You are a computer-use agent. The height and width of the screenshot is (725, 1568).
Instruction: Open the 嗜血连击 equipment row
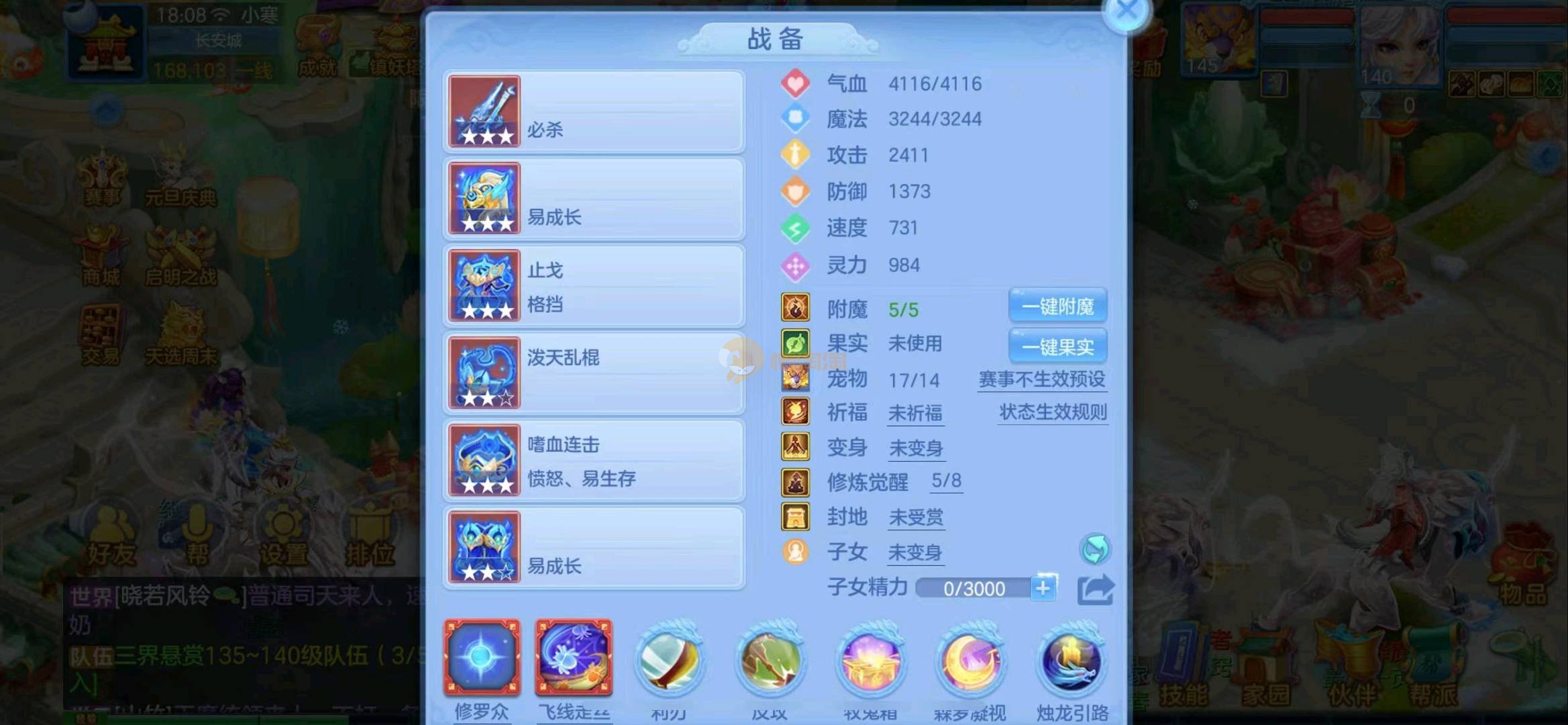click(594, 461)
